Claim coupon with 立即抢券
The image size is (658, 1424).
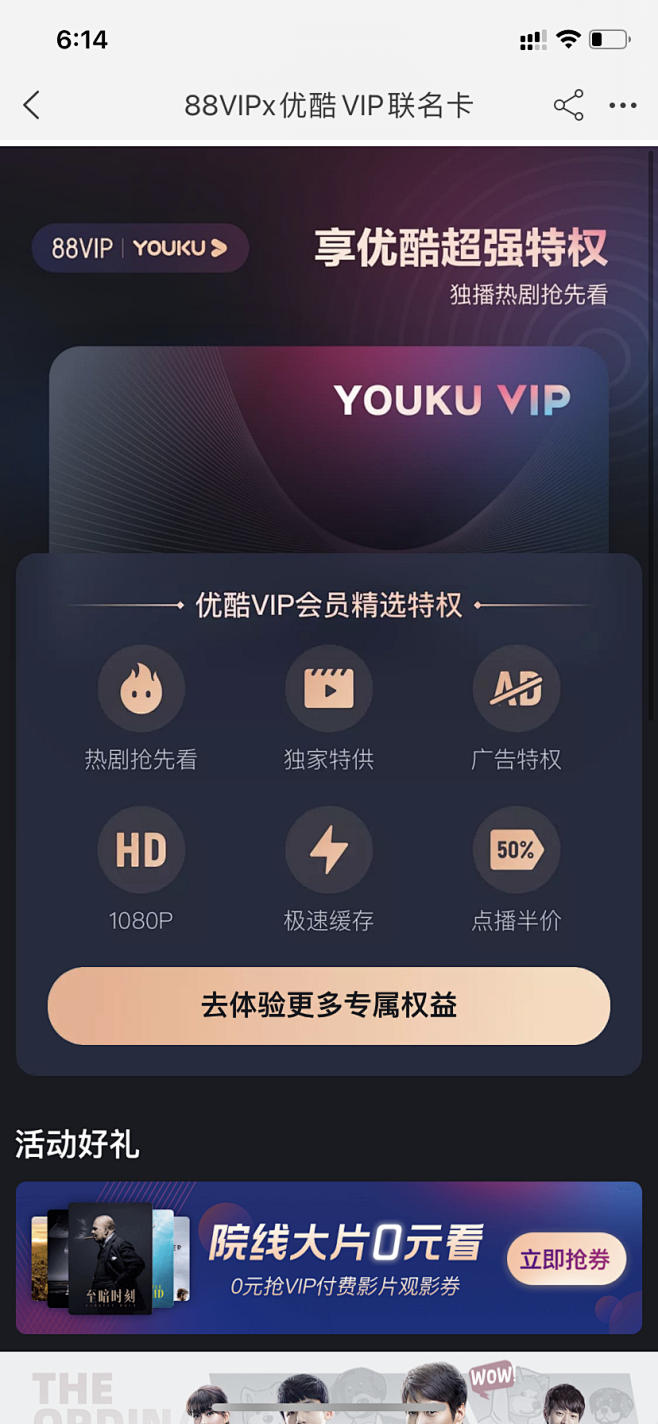[x=565, y=1259]
